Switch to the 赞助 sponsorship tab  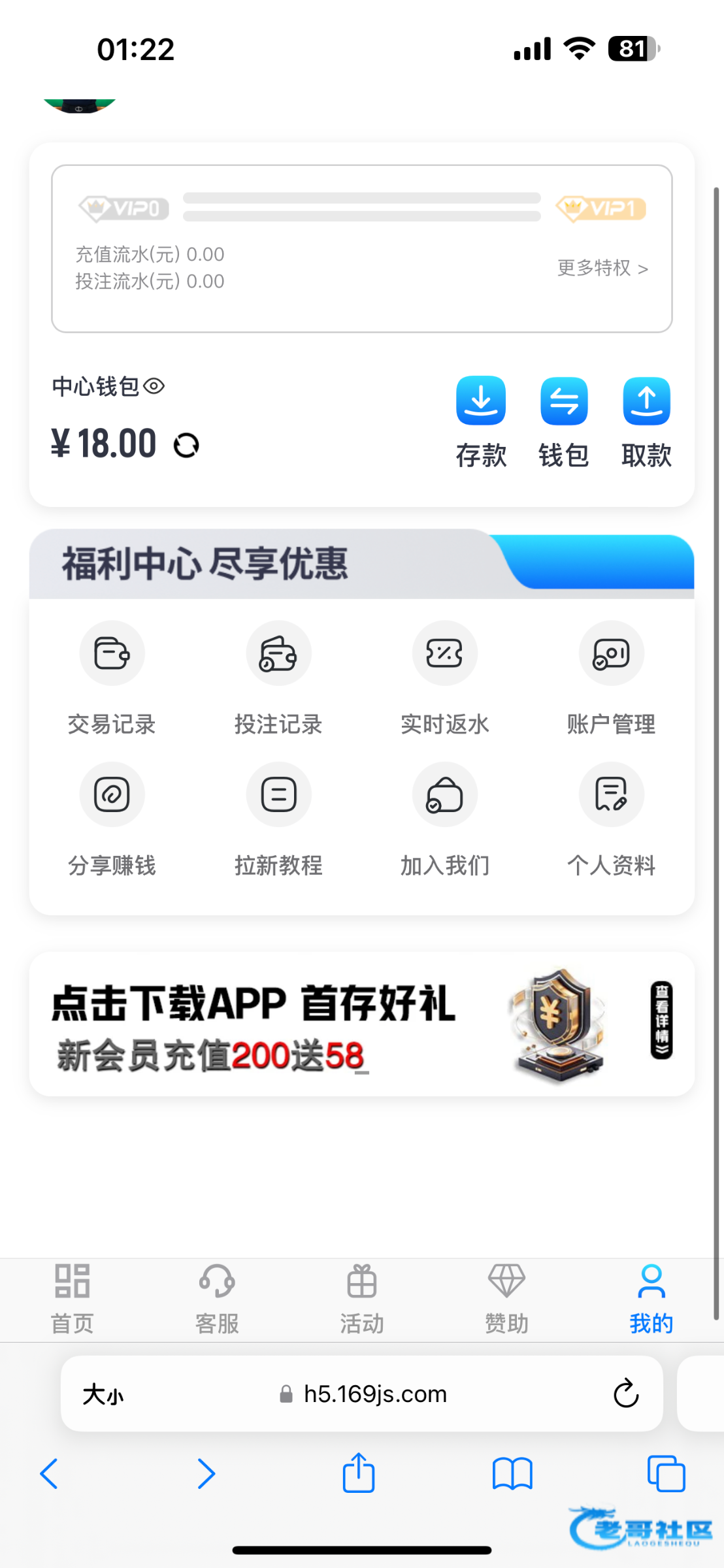click(x=506, y=1298)
